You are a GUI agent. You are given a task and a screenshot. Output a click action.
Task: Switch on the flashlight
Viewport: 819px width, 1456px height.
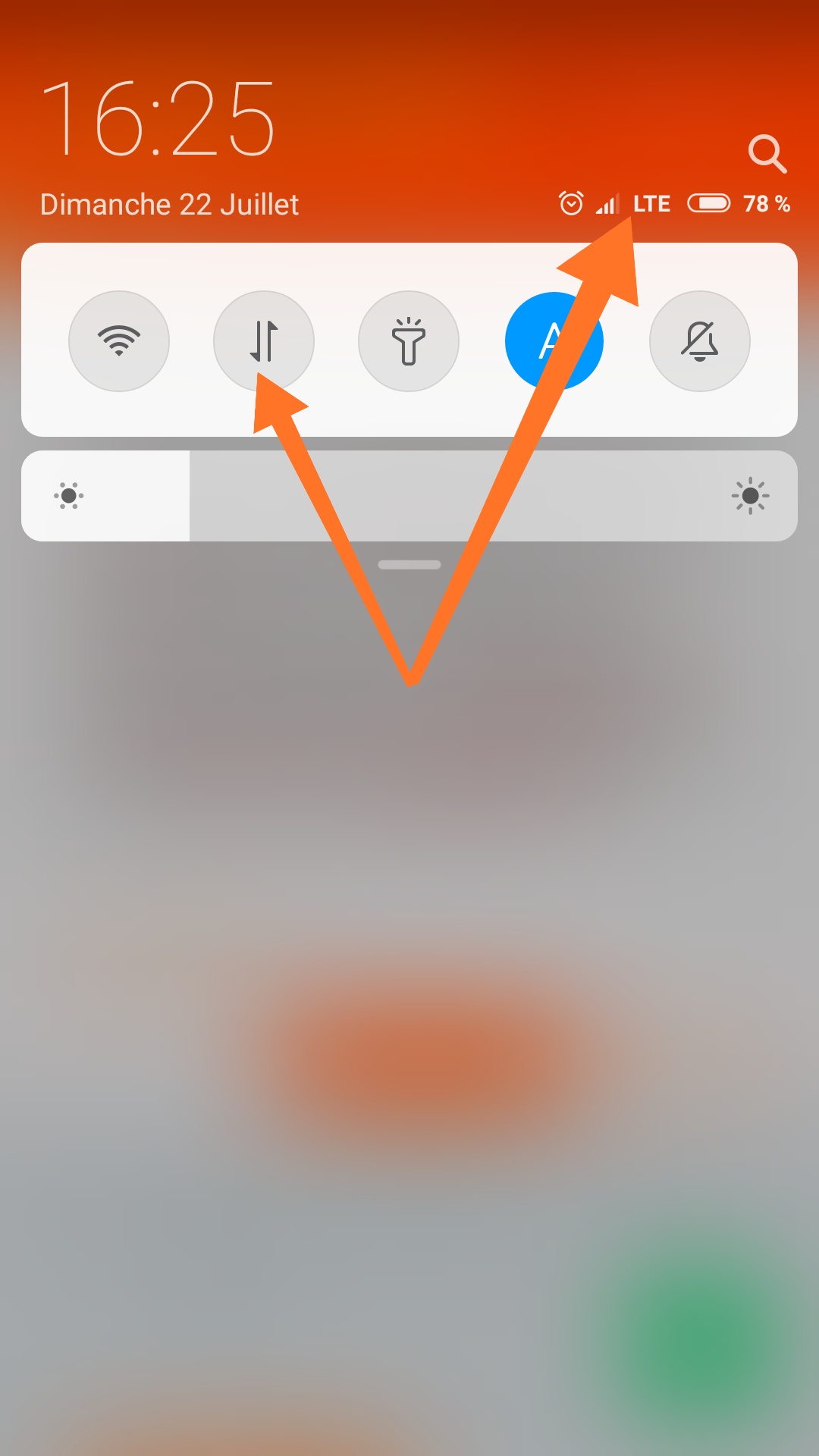coord(409,341)
